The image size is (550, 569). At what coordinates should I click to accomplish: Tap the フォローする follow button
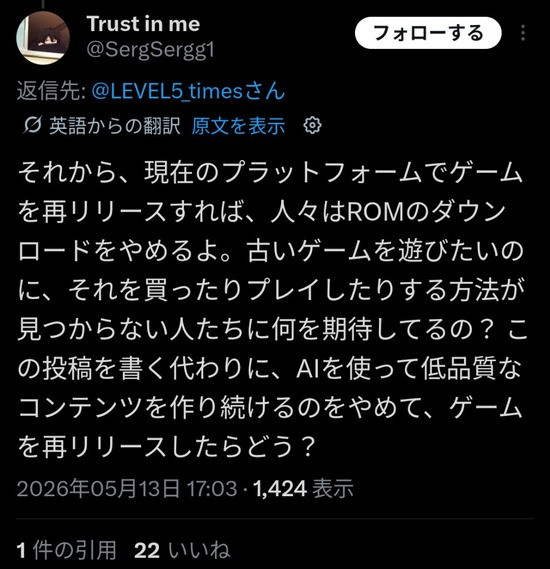click(428, 33)
